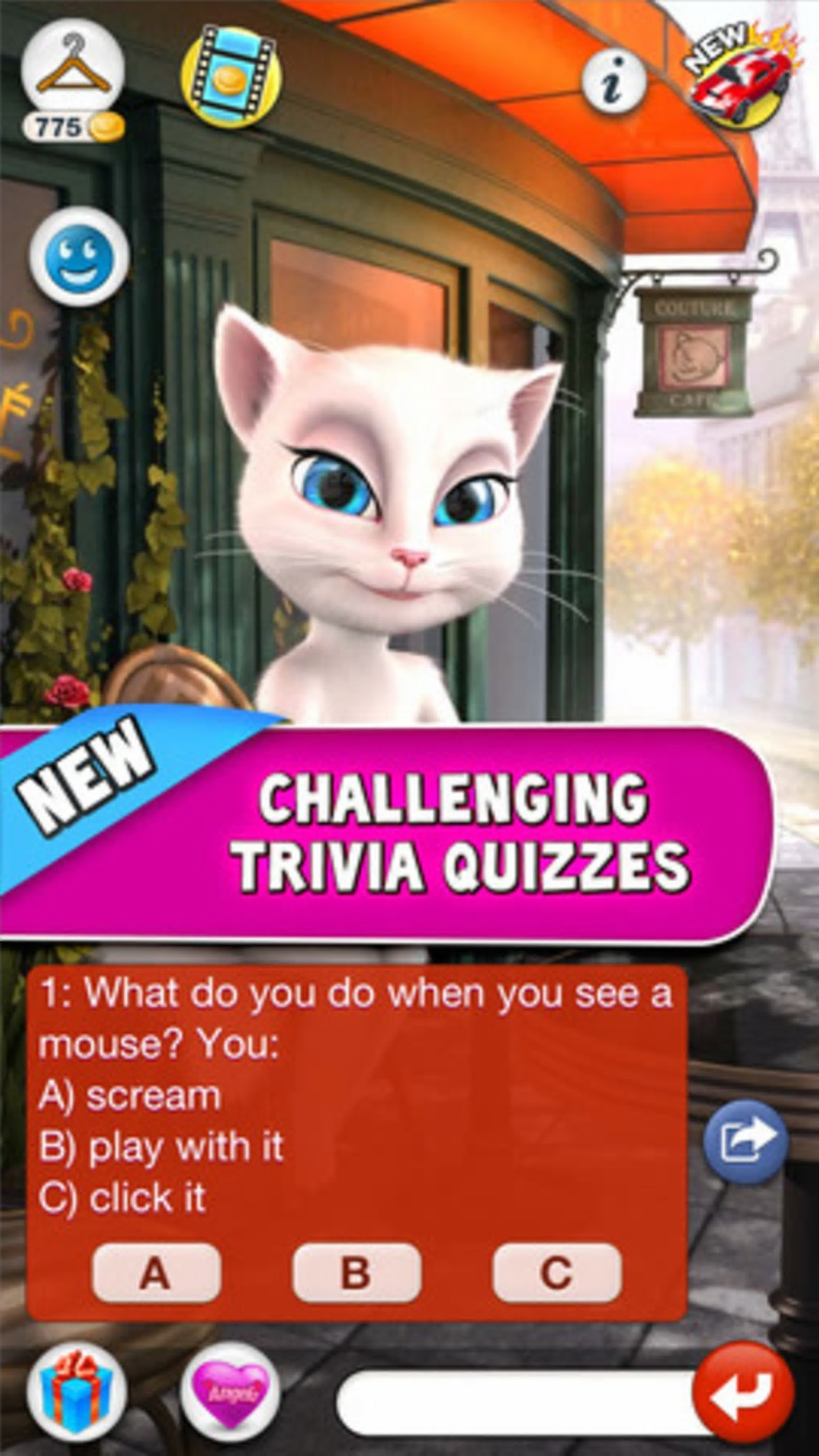Open the wardrobe hanger icon
The height and width of the screenshot is (1456, 819).
pos(72,68)
